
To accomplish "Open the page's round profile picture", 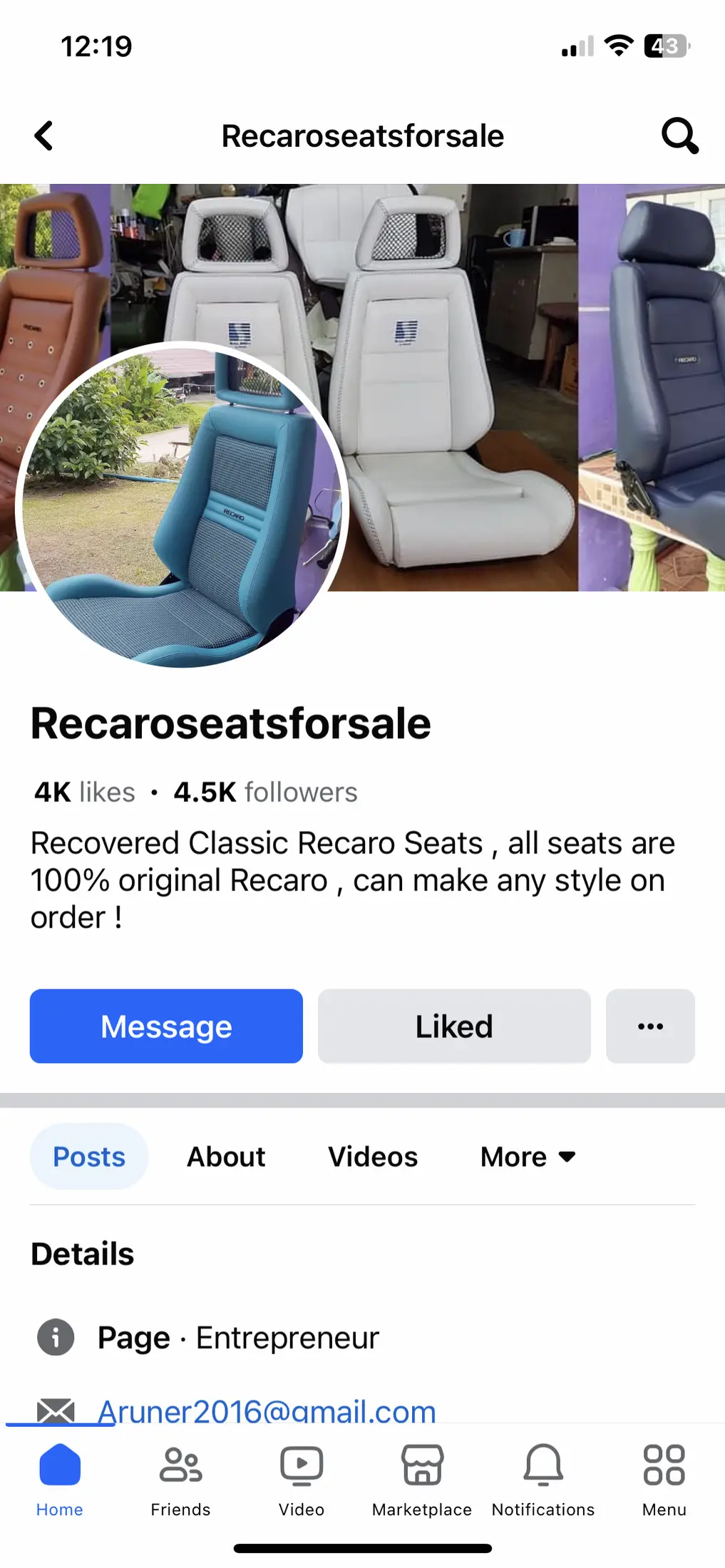I will tap(182, 505).
